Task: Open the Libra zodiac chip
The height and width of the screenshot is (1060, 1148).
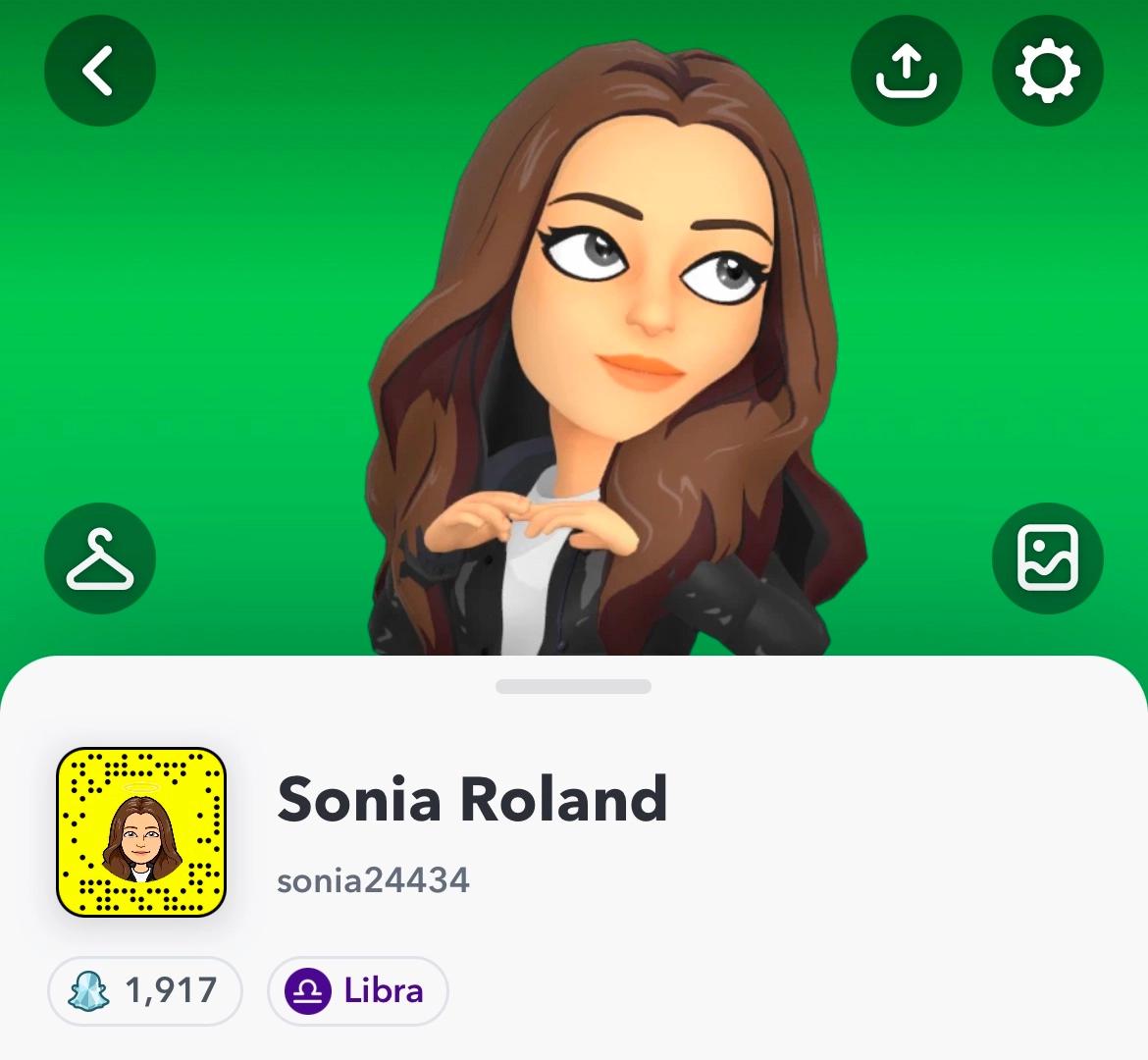Action: click(357, 990)
